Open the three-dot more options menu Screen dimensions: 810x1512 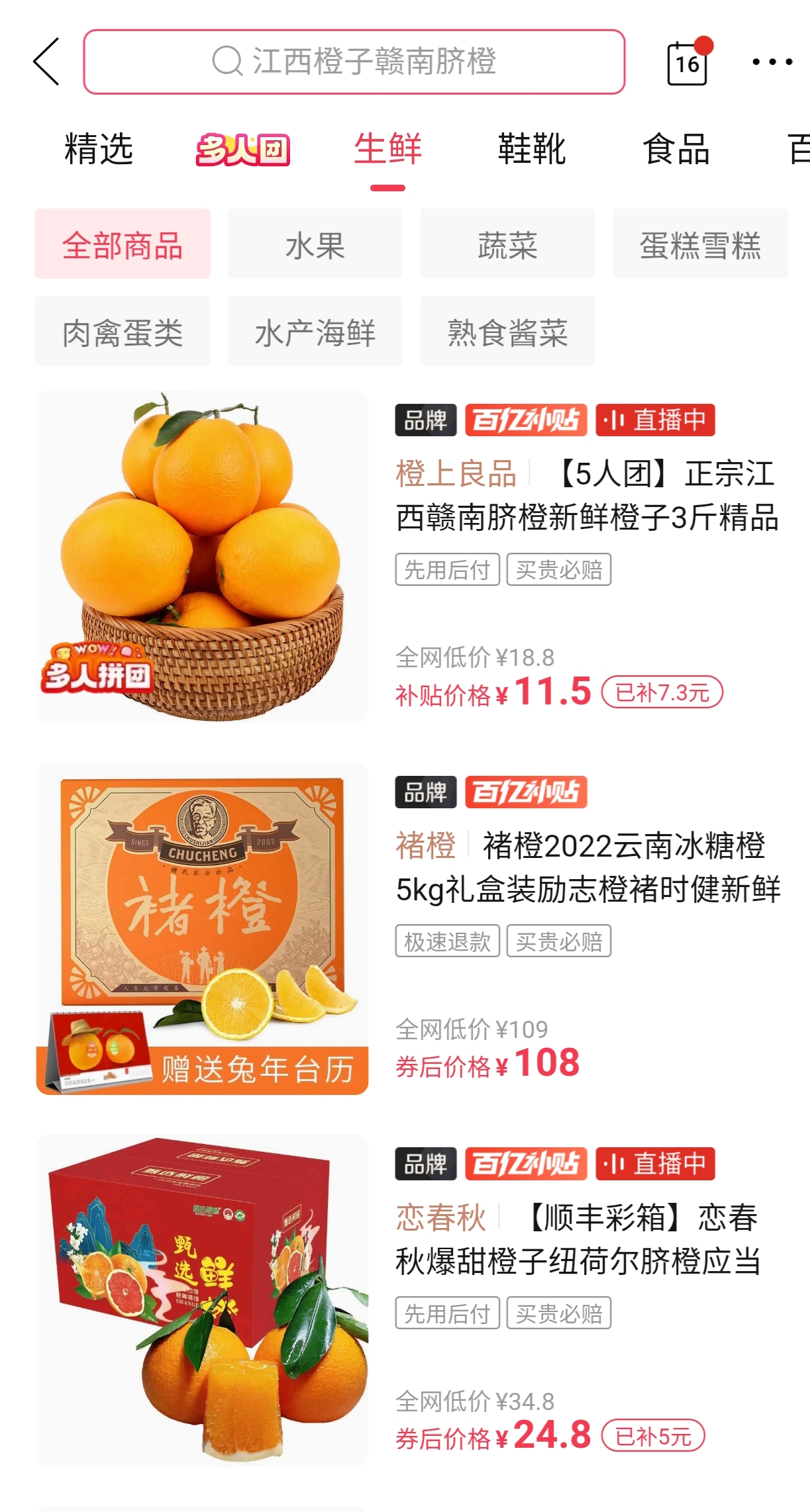tap(770, 63)
